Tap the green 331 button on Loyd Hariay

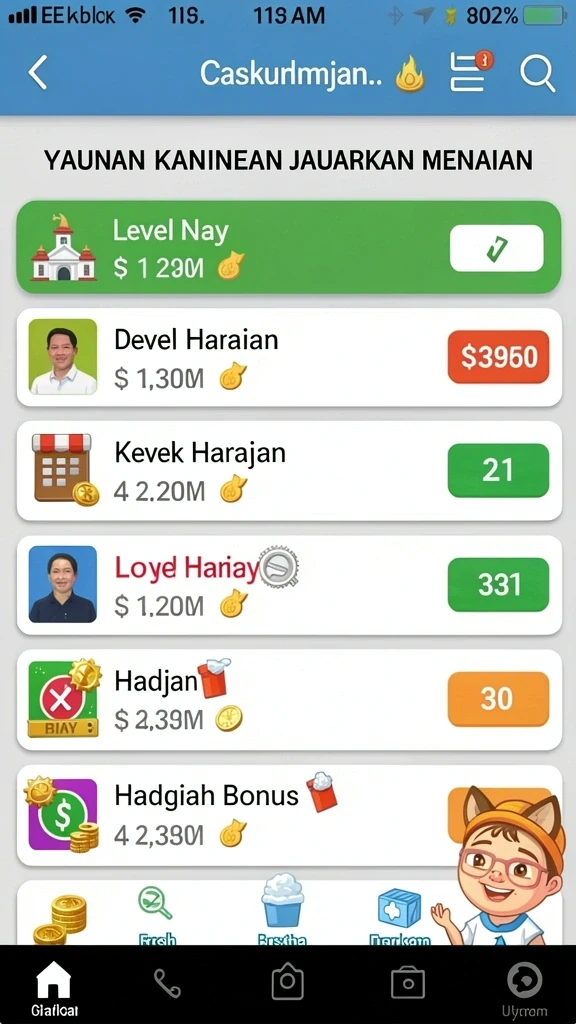[x=498, y=584]
